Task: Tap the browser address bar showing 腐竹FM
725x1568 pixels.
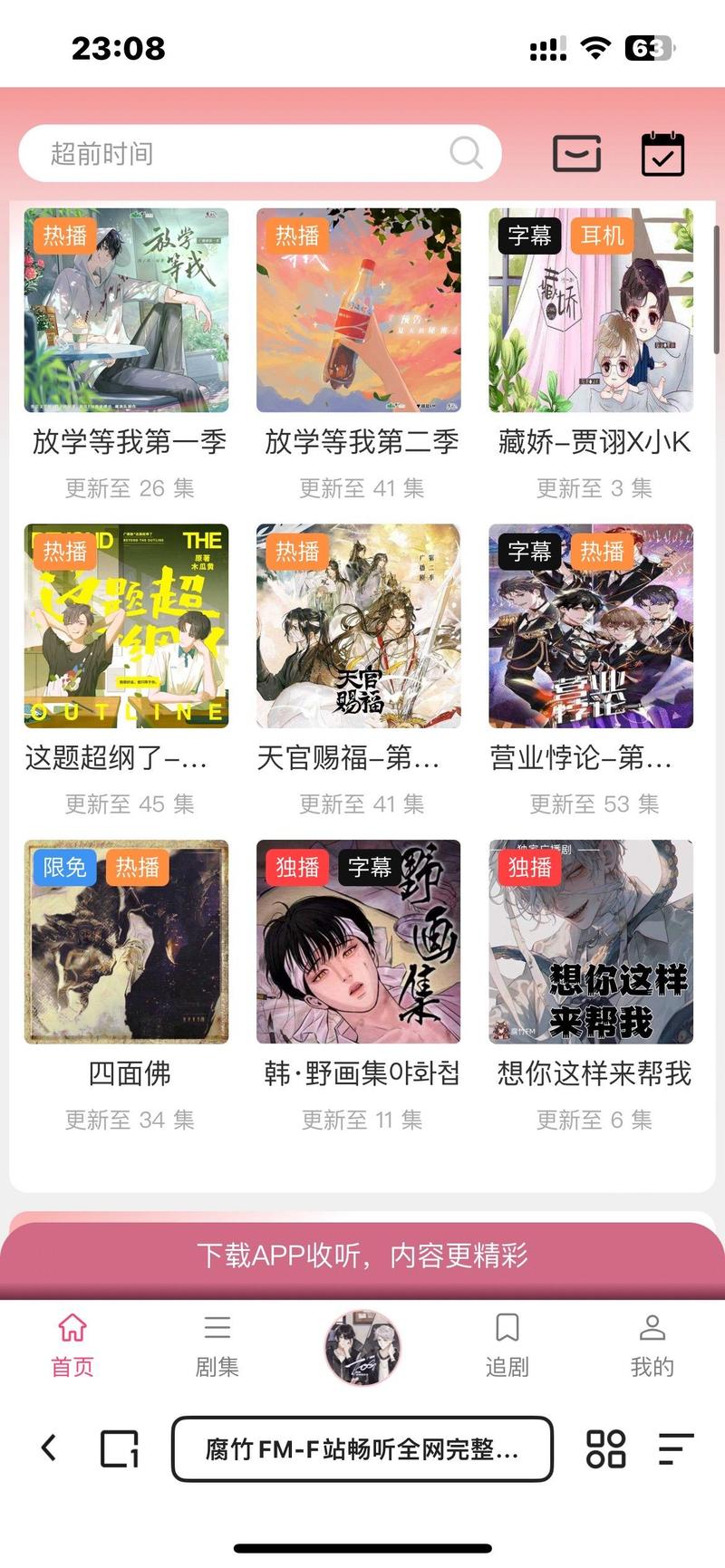Action: pos(362,1449)
